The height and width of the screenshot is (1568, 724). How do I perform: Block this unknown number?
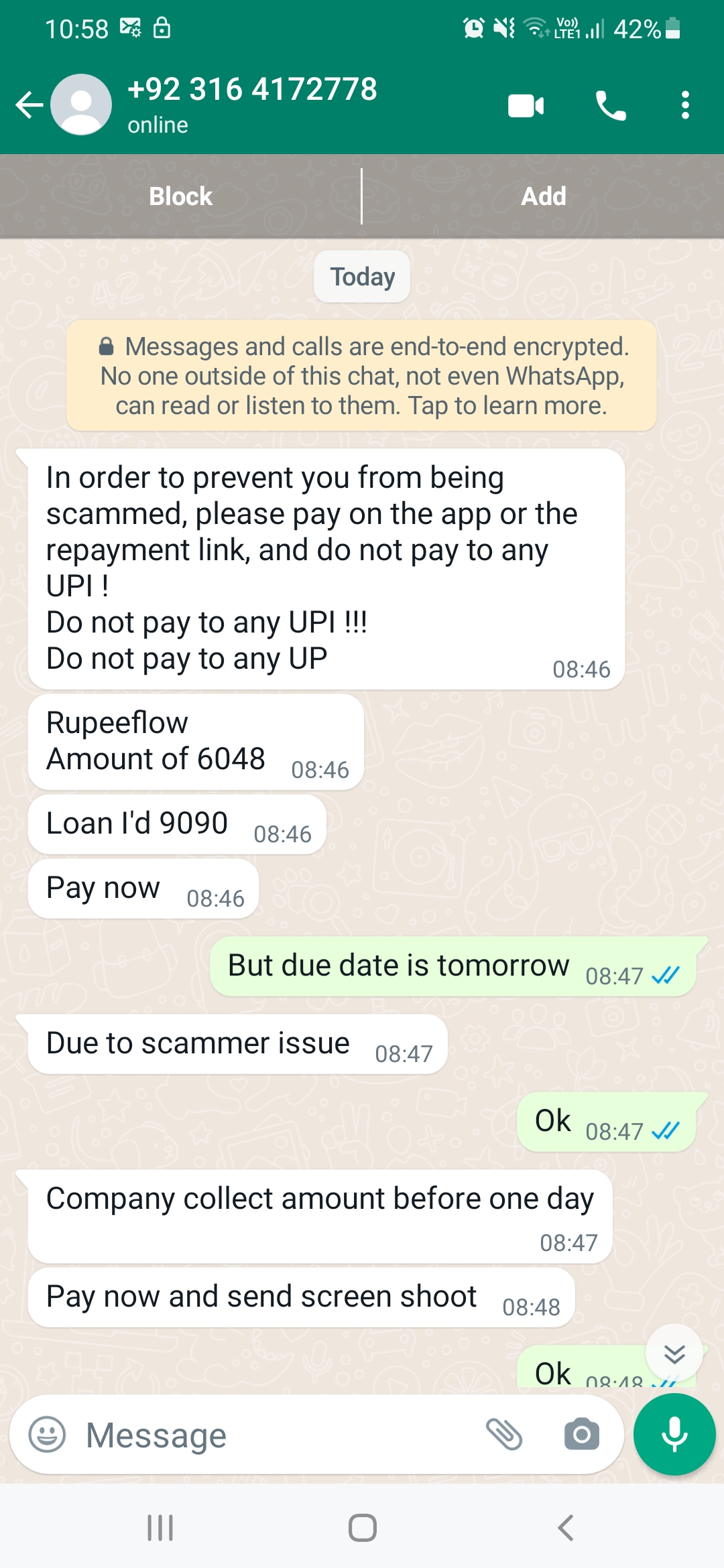[x=180, y=196]
